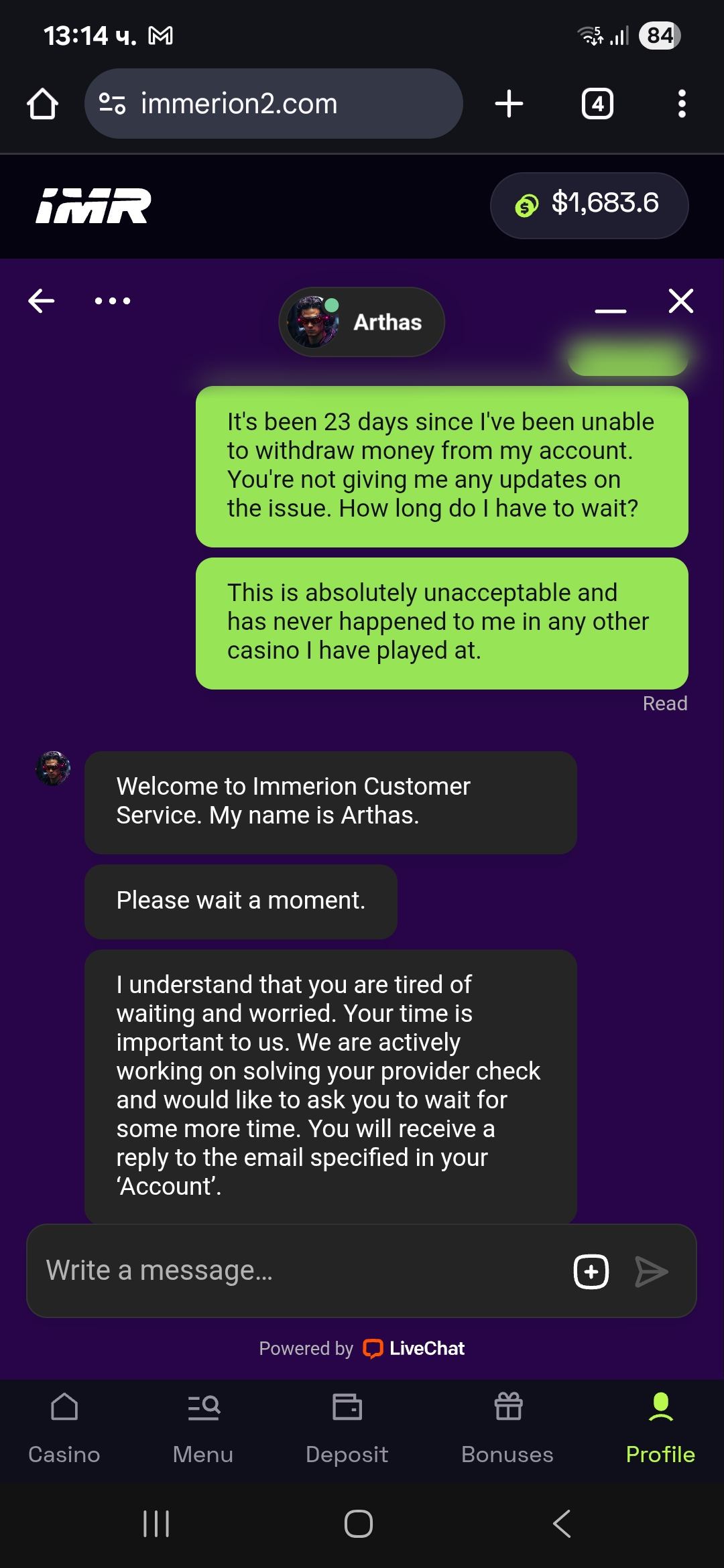Tap the Write a message field
The width and height of the screenshot is (724, 1568).
coord(295,1270)
